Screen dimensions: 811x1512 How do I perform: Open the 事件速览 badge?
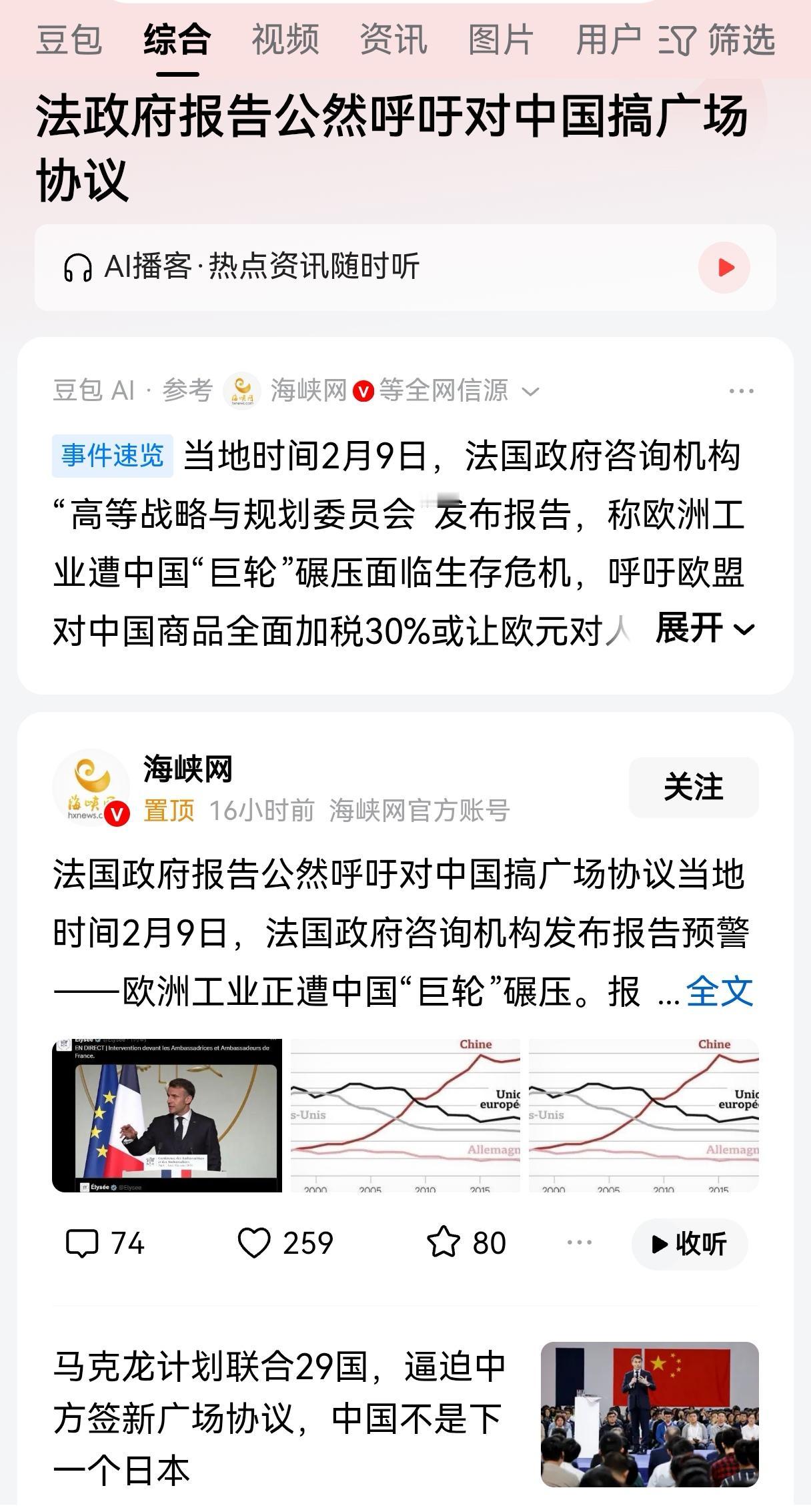111,456
